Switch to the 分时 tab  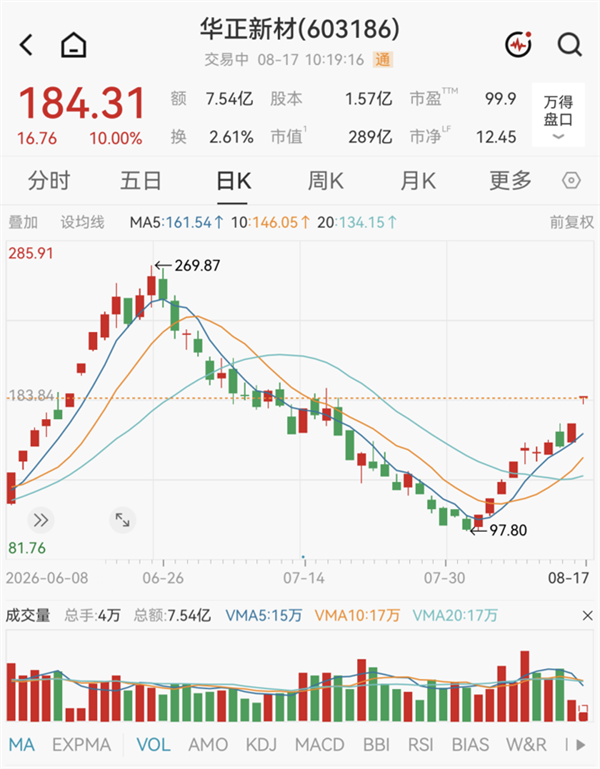[x=49, y=181]
